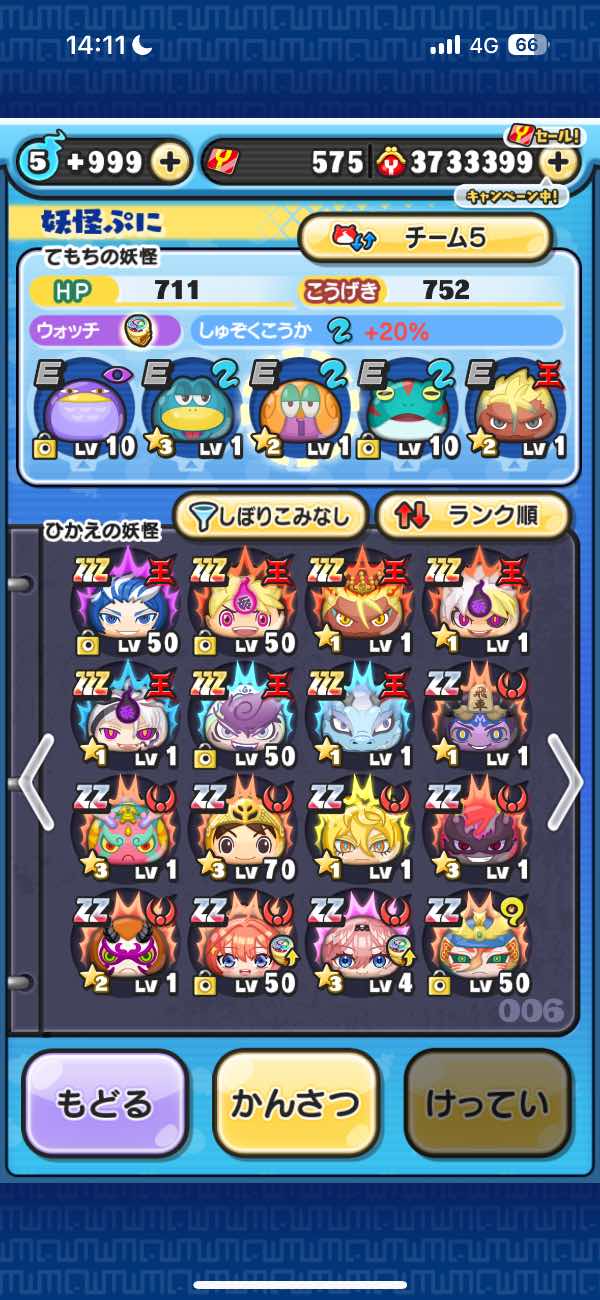Tap the けってい confirm button

click(x=487, y=1103)
